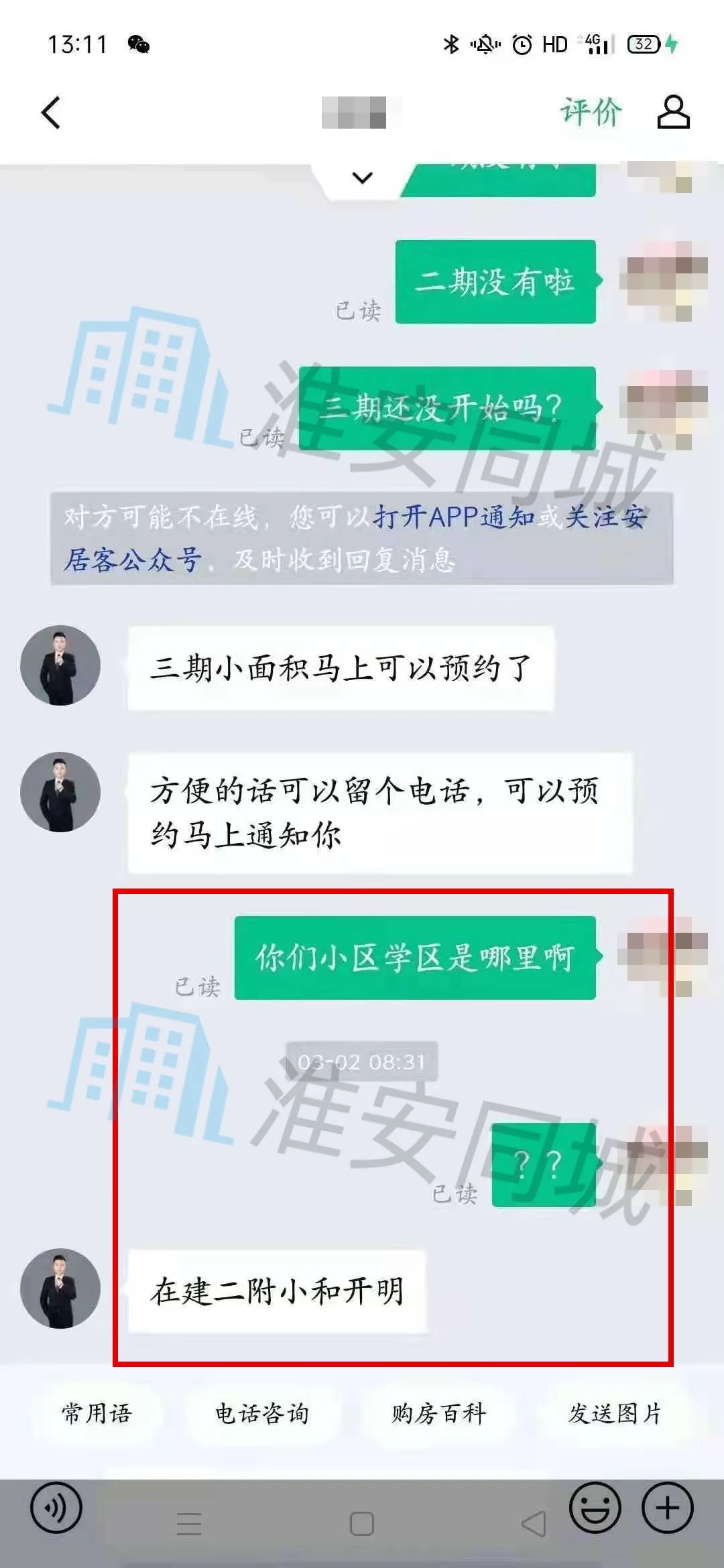724x1568 pixels.
Task: Tap the system home button
Action: click(362, 1524)
